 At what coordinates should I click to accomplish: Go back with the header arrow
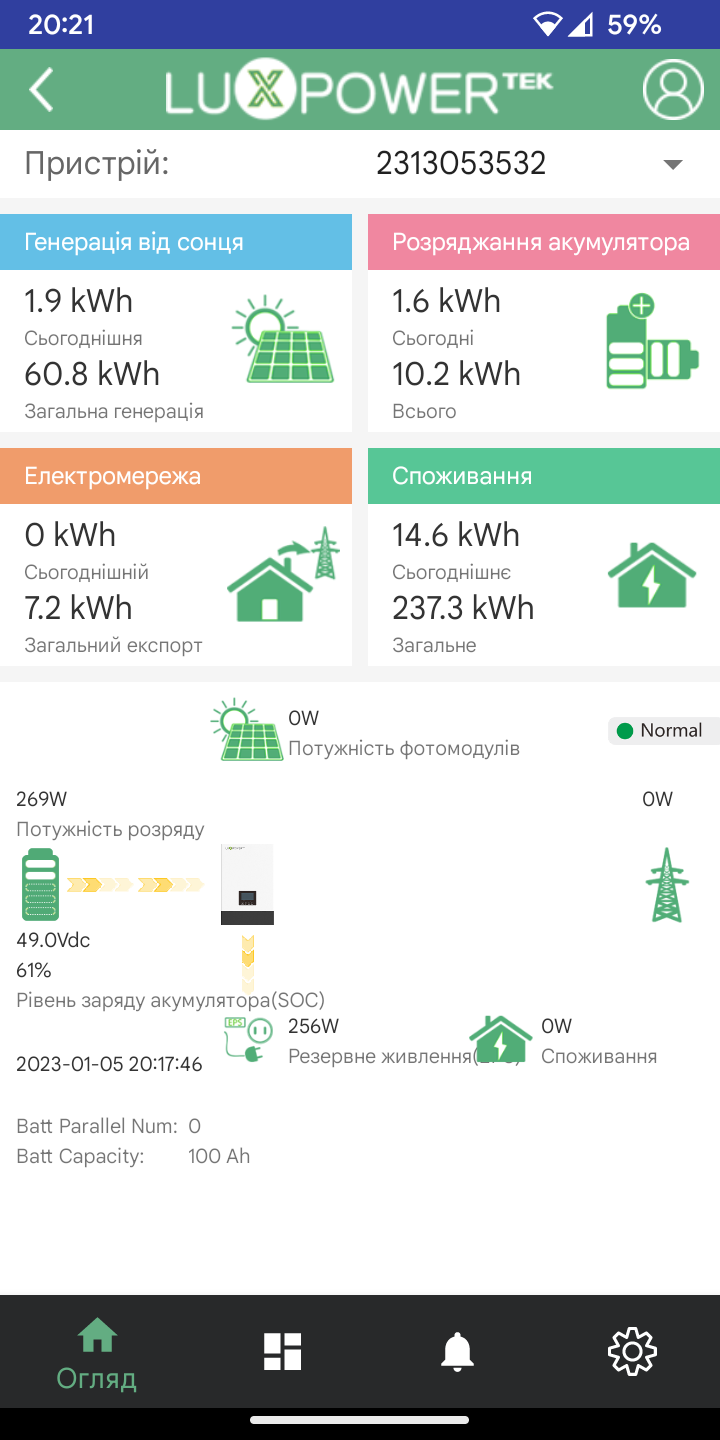pos(41,90)
